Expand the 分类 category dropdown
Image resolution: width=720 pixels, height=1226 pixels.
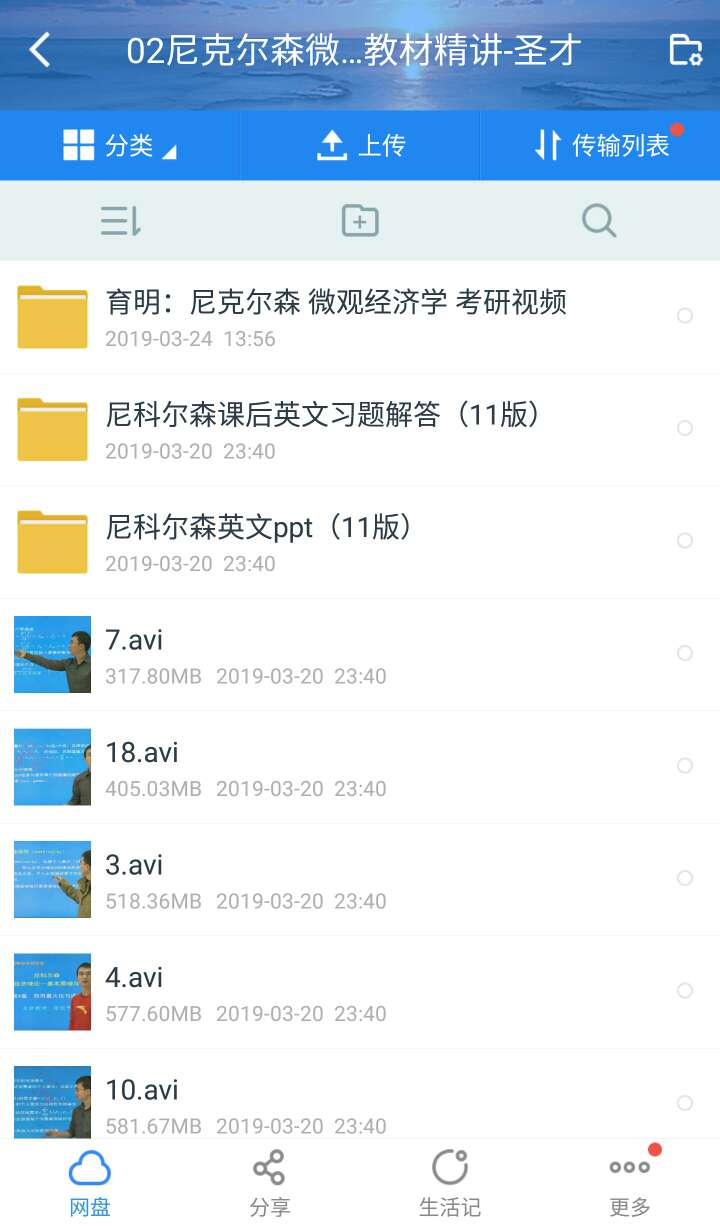[x=120, y=146]
